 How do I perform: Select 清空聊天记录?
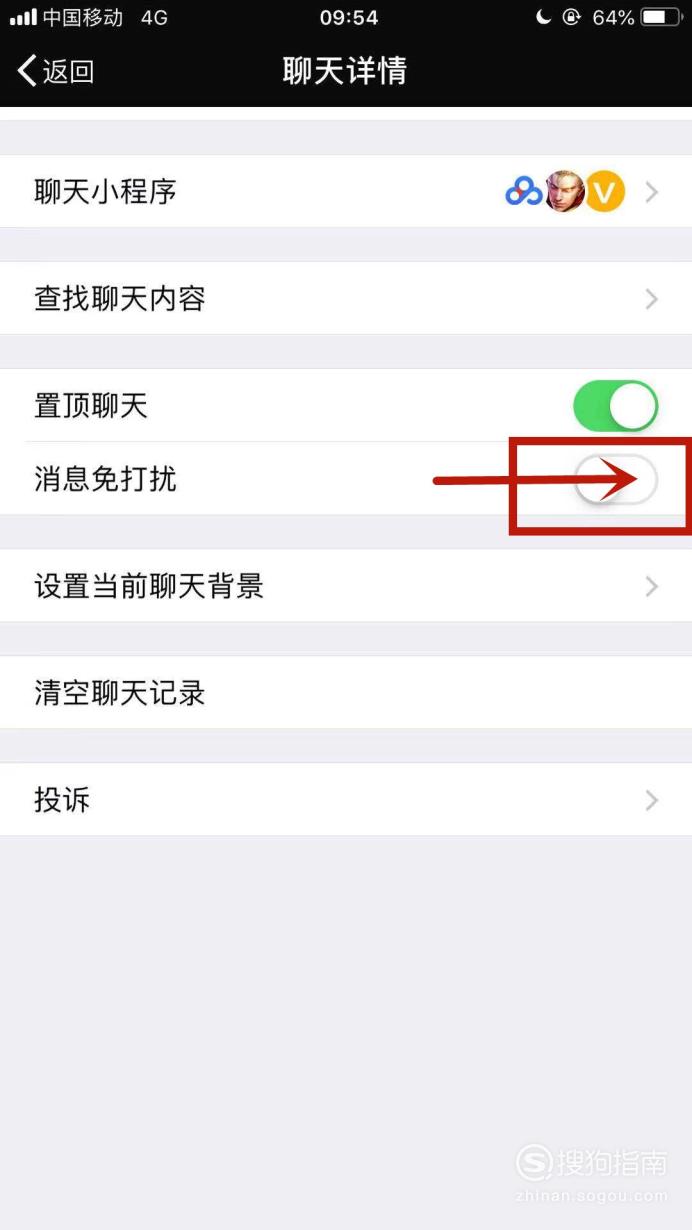pyautogui.click(x=346, y=693)
